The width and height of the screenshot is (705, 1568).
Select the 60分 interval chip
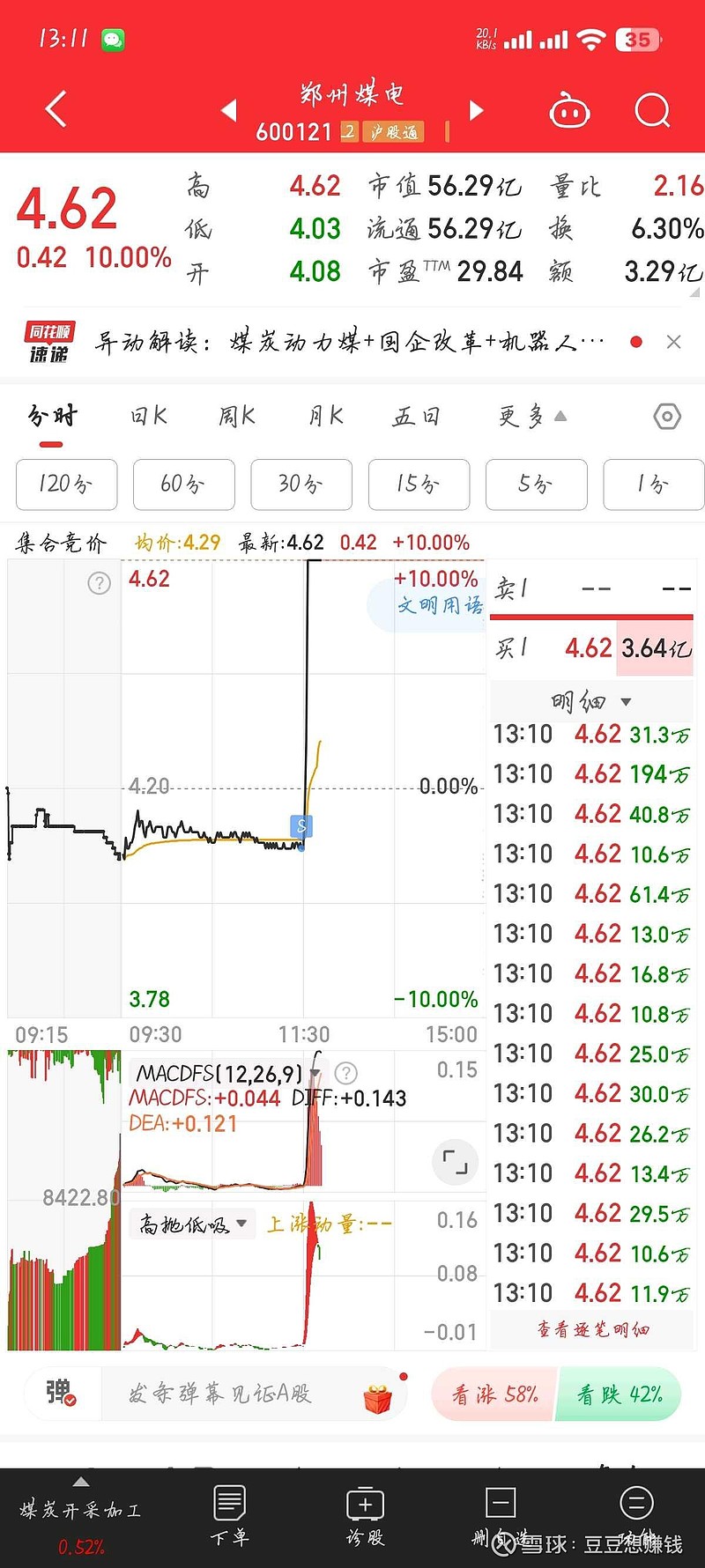(x=184, y=484)
